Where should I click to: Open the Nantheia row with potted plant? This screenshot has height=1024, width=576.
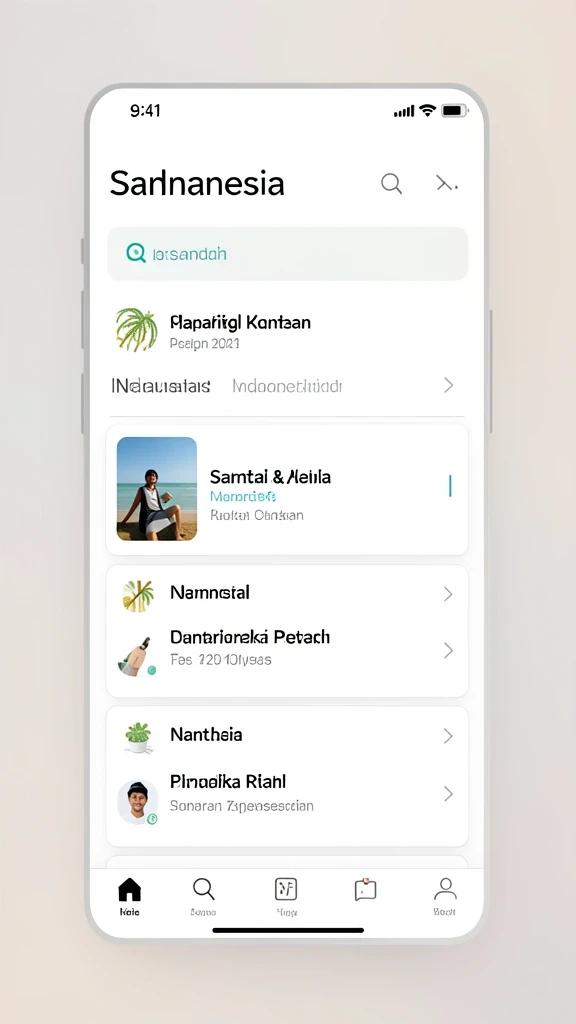[x=287, y=736]
